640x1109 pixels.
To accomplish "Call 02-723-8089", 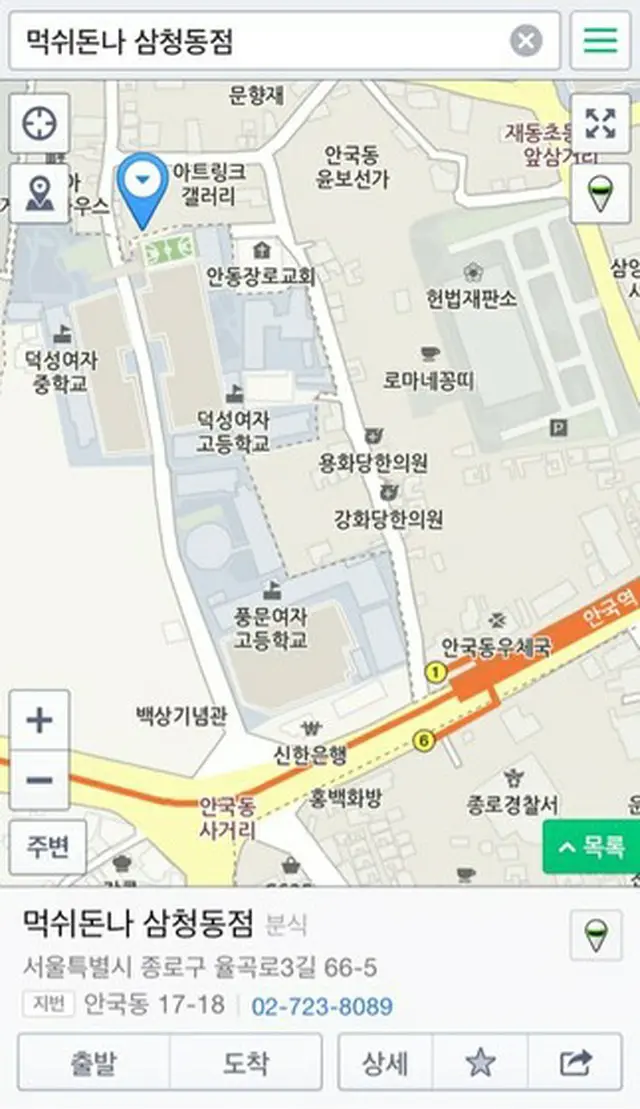I will [322, 1006].
